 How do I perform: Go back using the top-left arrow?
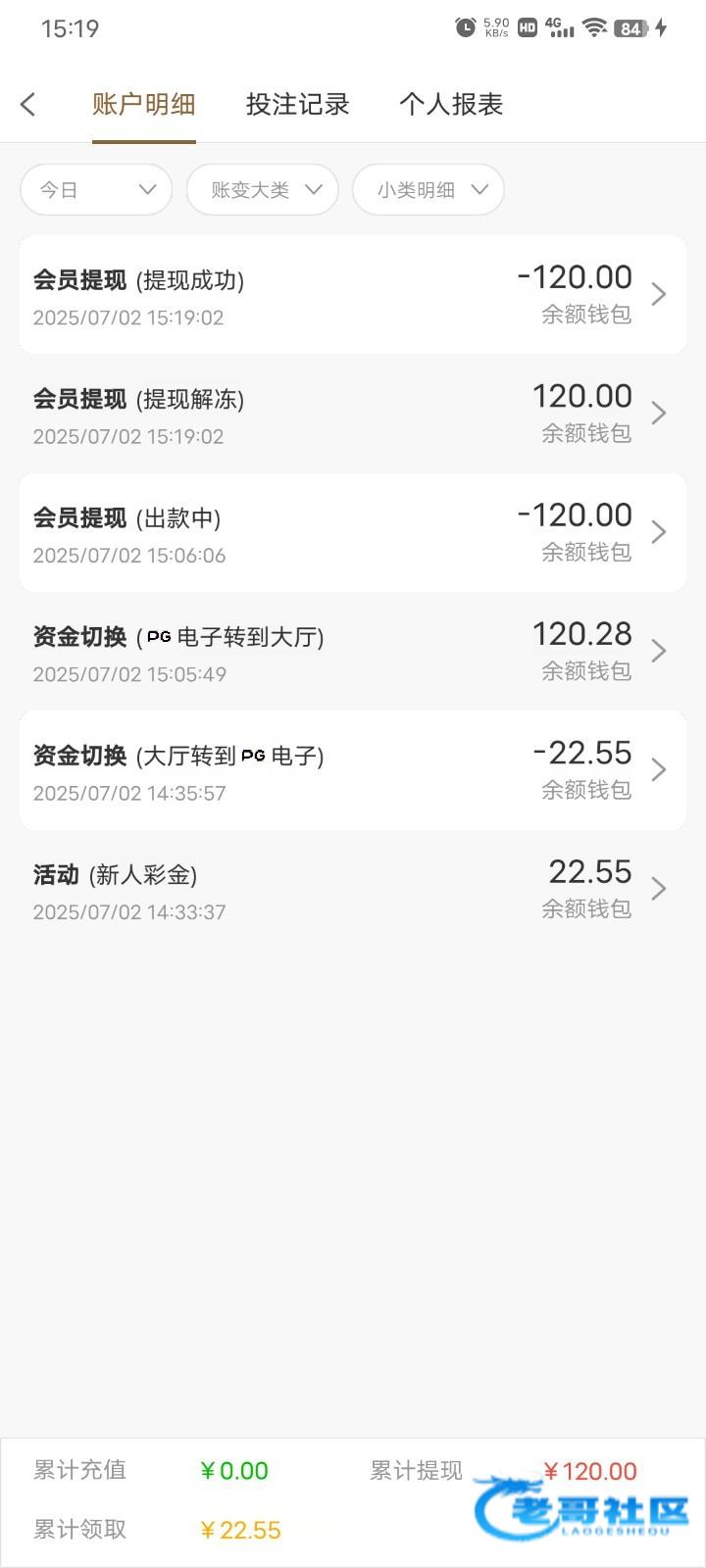click(x=28, y=104)
